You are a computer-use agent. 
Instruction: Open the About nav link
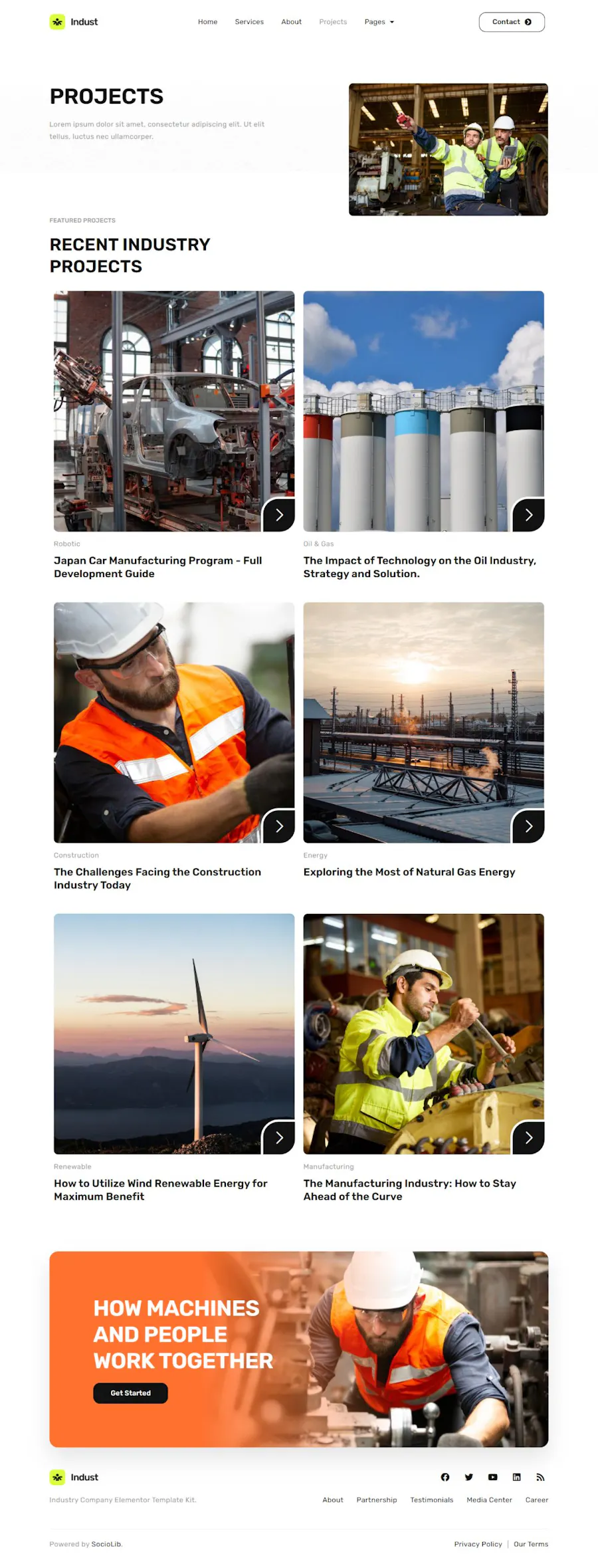click(x=291, y=22)
